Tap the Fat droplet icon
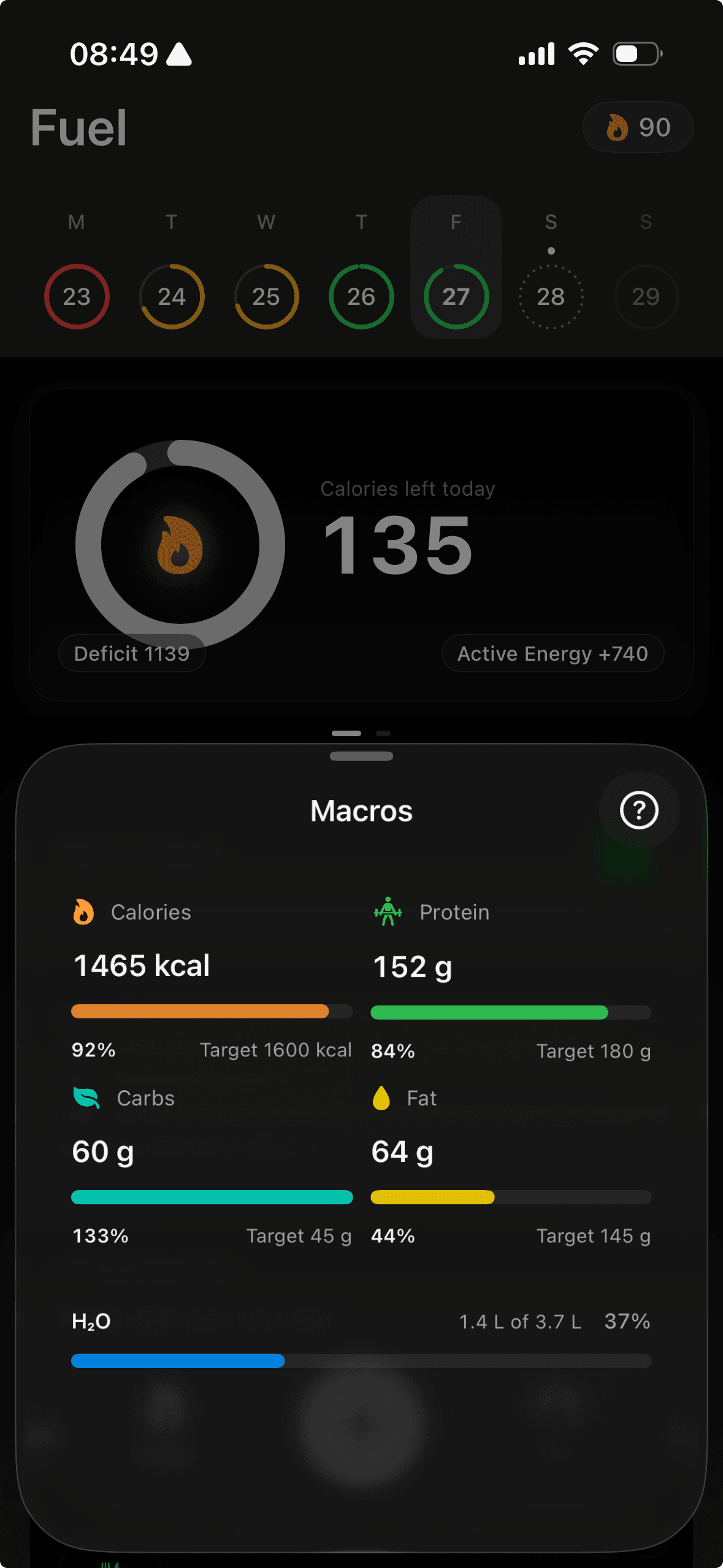This screenshot has width=723, height=1568. point(382,1098)
